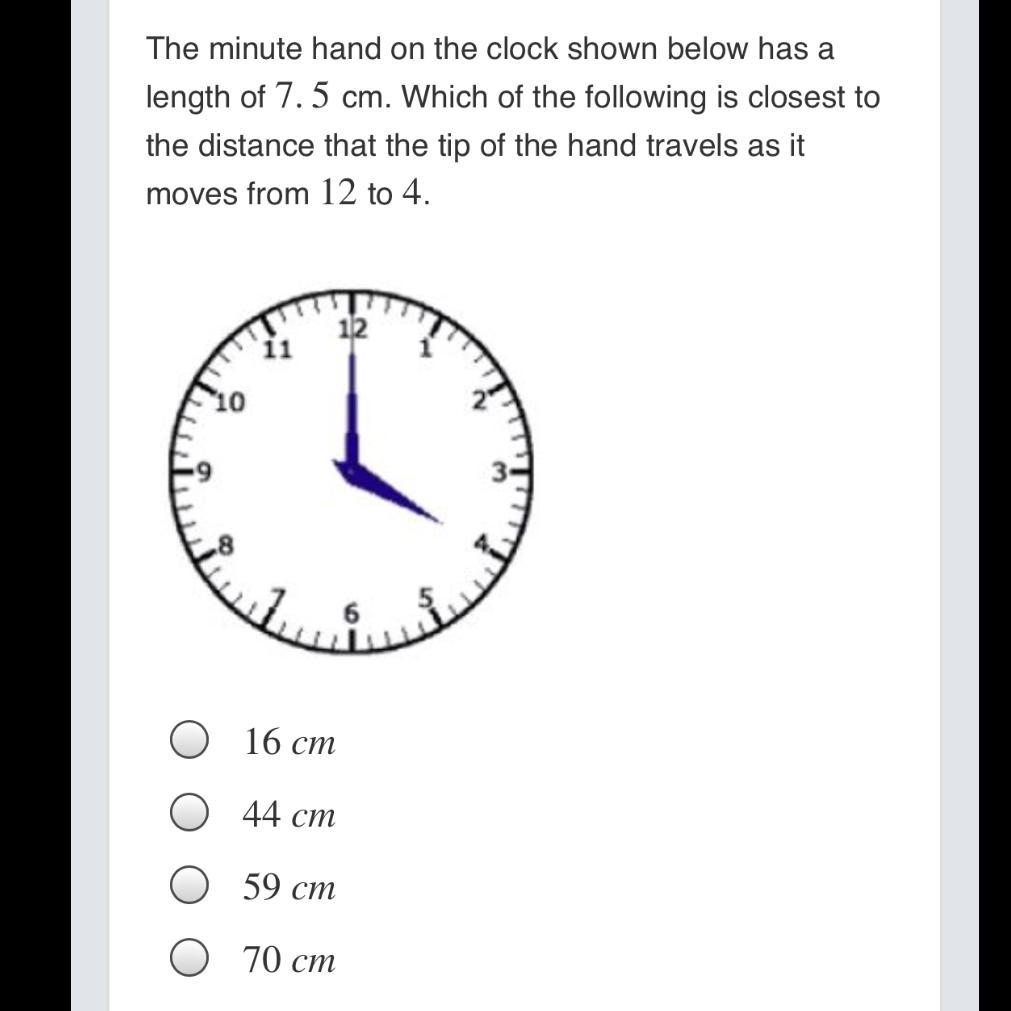This screenshot has height=1011, width=1011.
Task: Choose the 44 cm radio button
Action: (x=189, y=813)
